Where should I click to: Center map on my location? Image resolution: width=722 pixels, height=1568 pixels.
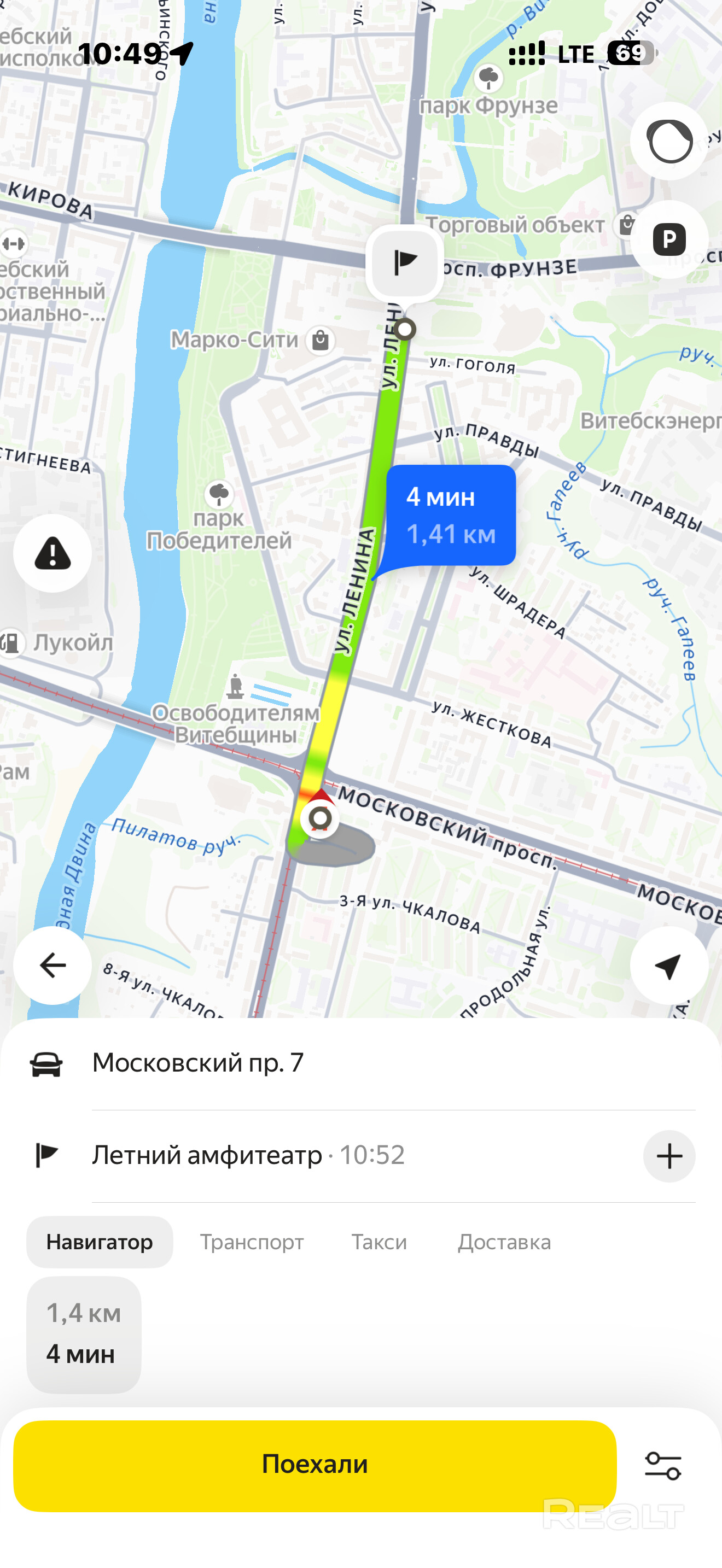[669, 966]
